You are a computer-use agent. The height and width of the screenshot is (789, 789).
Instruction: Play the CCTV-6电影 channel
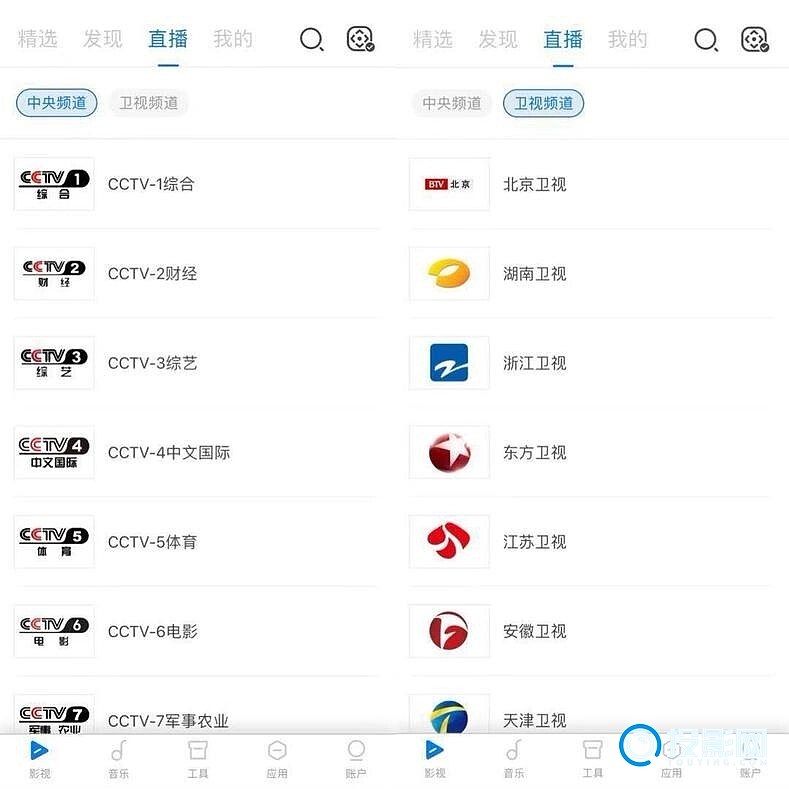point(152,631)
